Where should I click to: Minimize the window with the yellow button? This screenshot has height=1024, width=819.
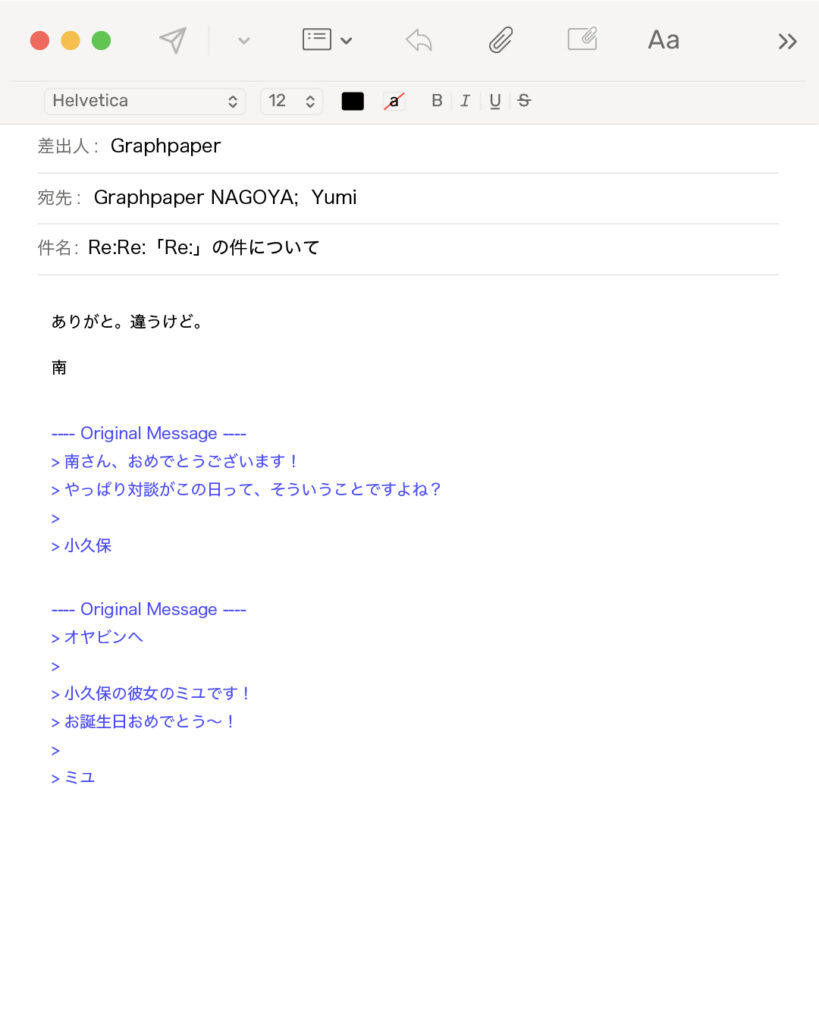tap(70, 41)
